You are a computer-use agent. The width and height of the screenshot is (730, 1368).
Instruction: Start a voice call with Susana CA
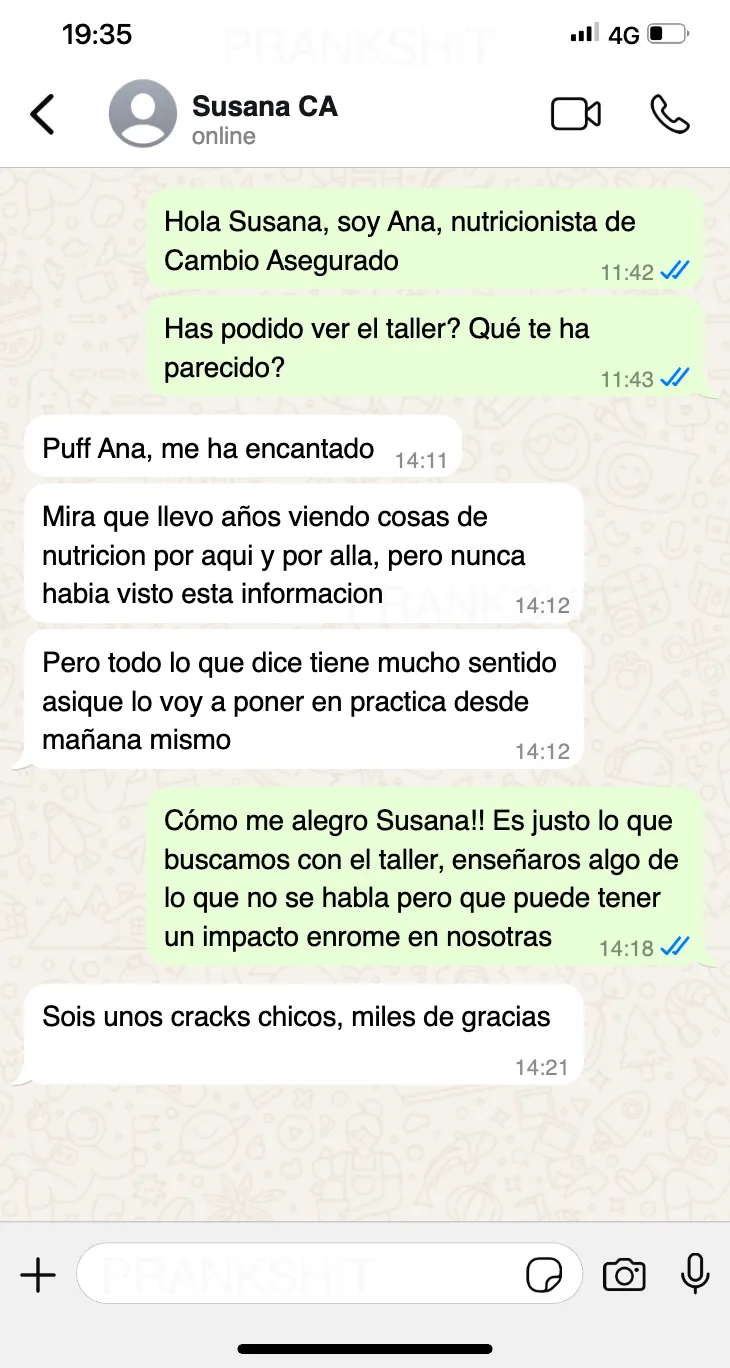[670, 114]
